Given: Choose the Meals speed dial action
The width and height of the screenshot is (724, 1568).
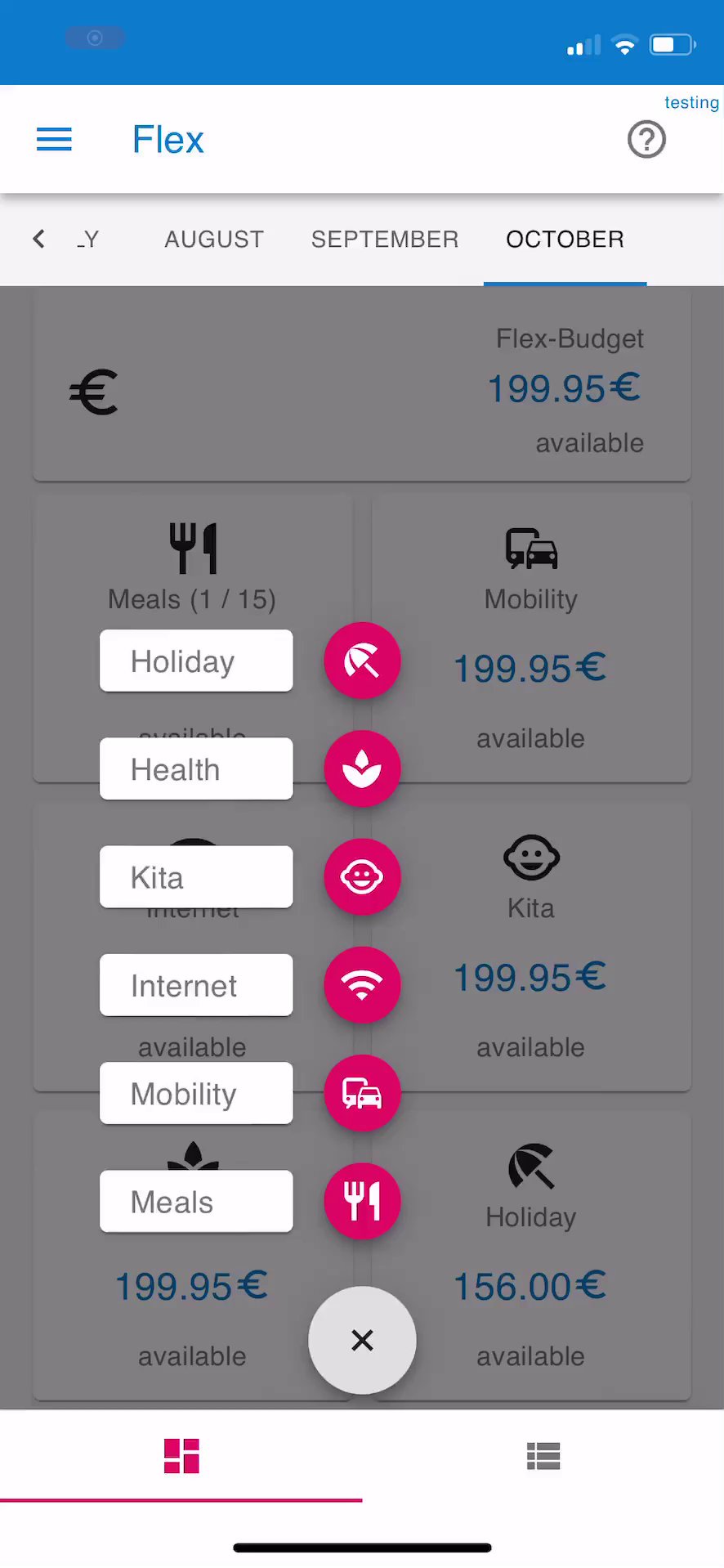Looking at the screenshot, I should tap(362, 1201).
